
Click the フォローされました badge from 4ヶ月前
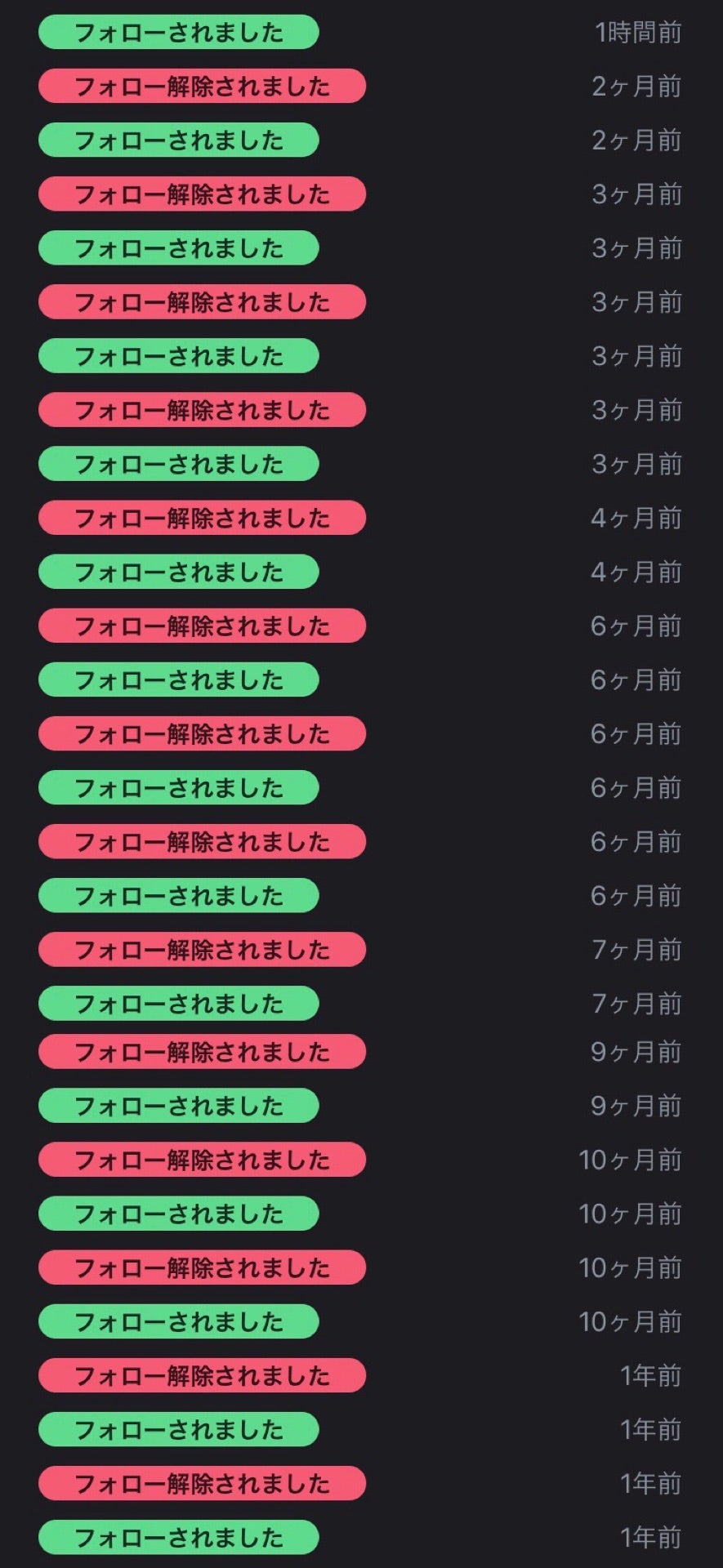coord(178,572)
